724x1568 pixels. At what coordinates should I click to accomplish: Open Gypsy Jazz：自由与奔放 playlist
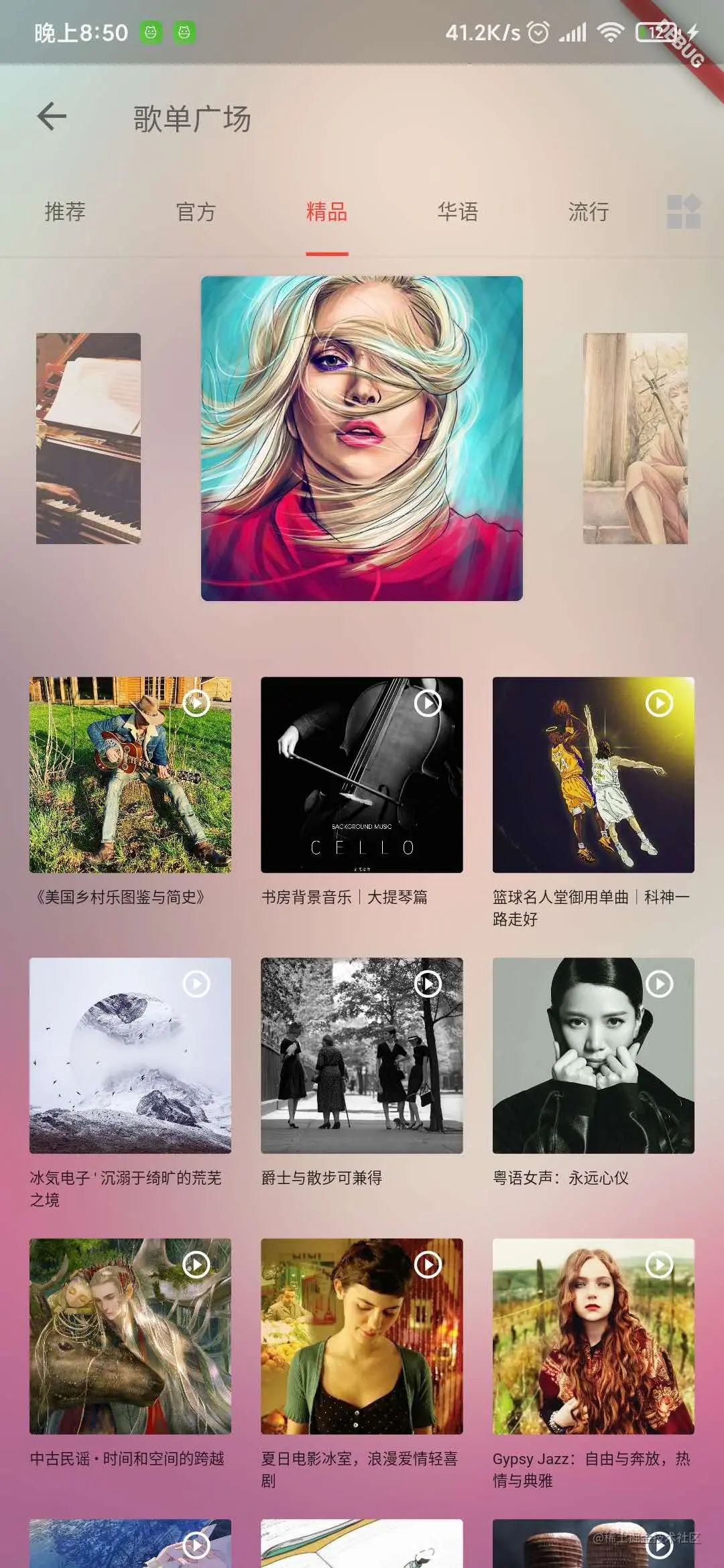coord(593,1336)
